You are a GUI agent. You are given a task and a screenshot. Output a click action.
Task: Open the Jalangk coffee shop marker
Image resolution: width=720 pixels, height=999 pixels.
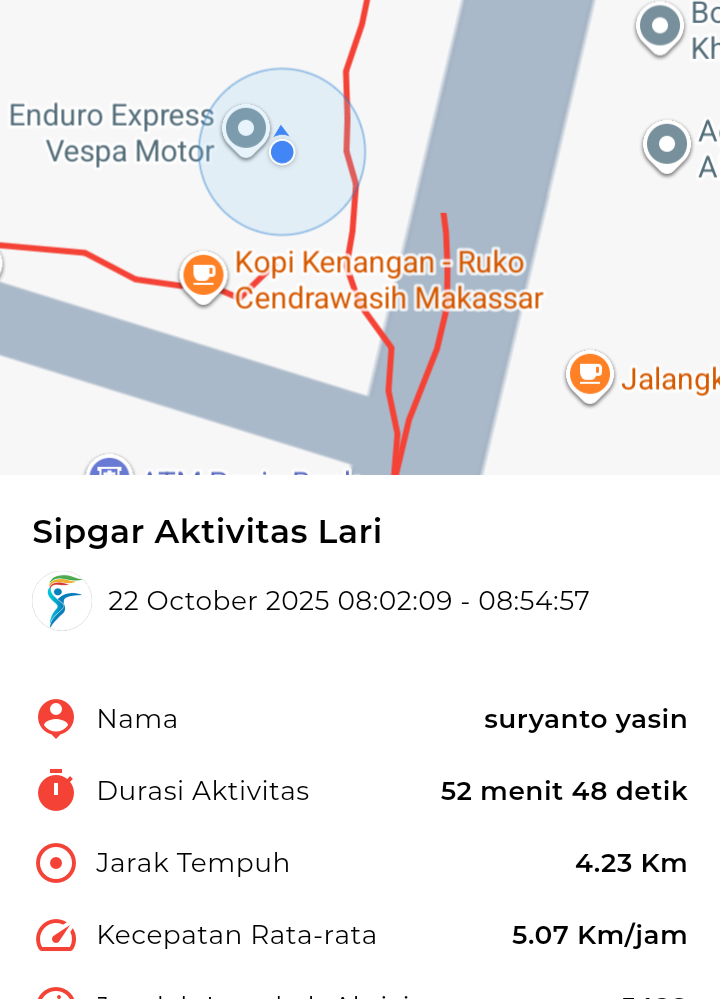coord(590,374)
